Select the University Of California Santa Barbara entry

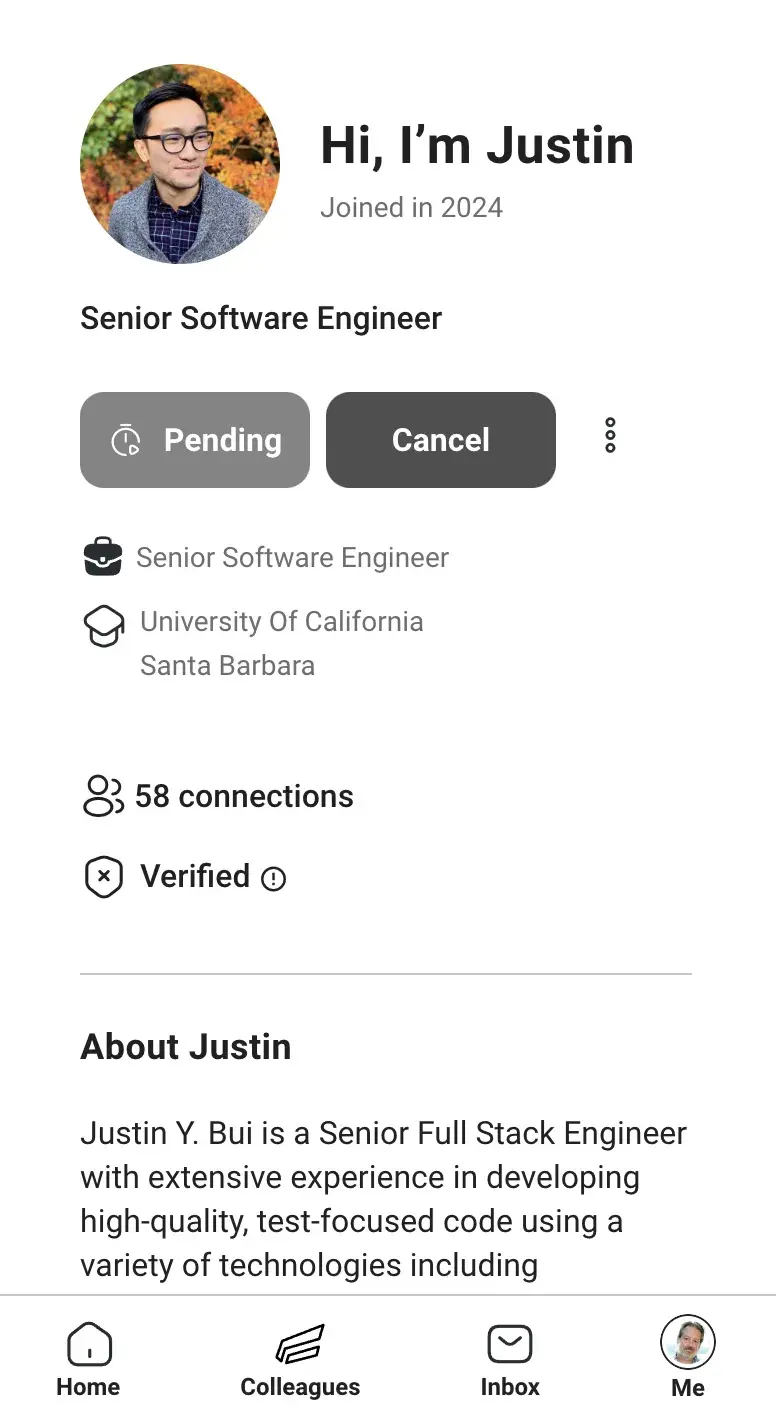coord(282,642)
